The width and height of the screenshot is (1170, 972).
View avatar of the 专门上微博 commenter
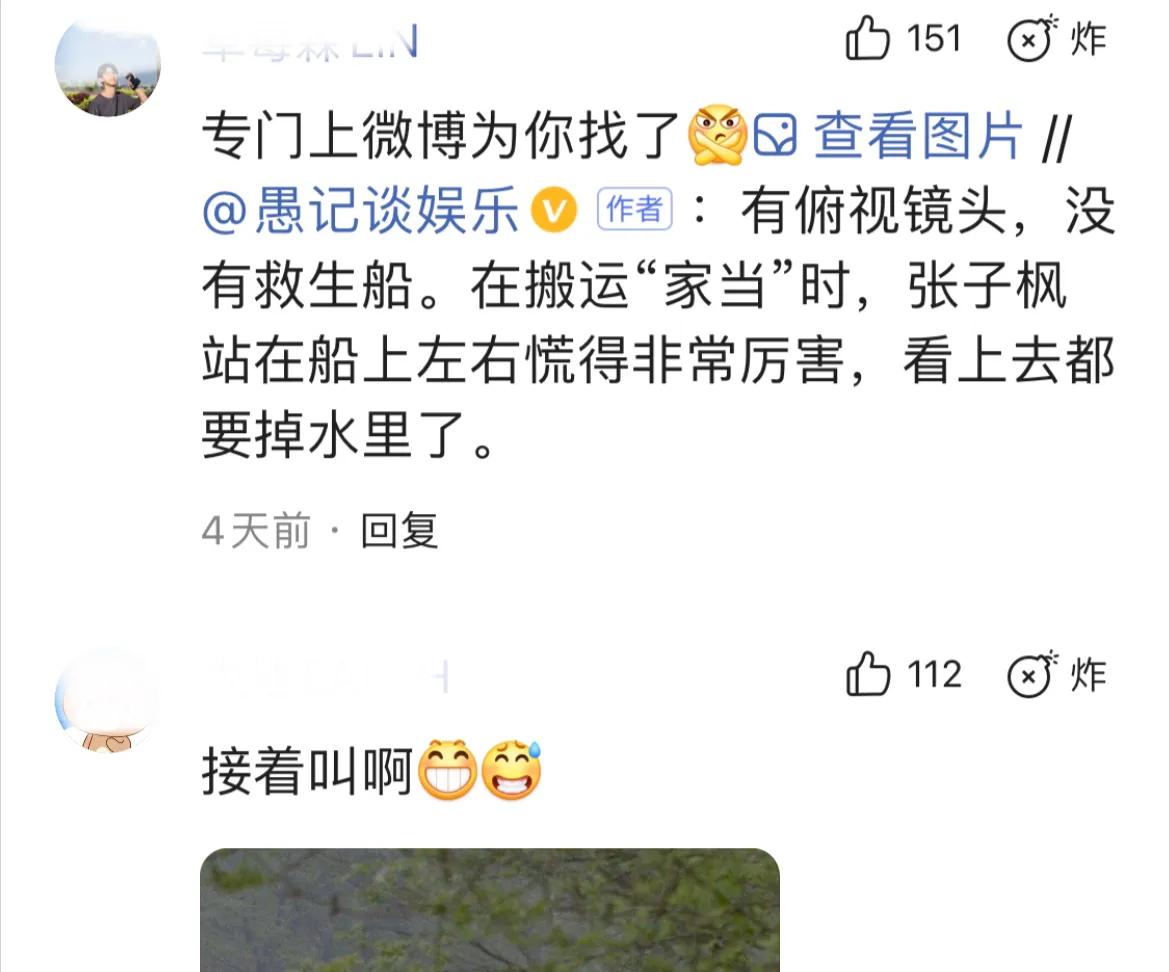coord(107,67)
